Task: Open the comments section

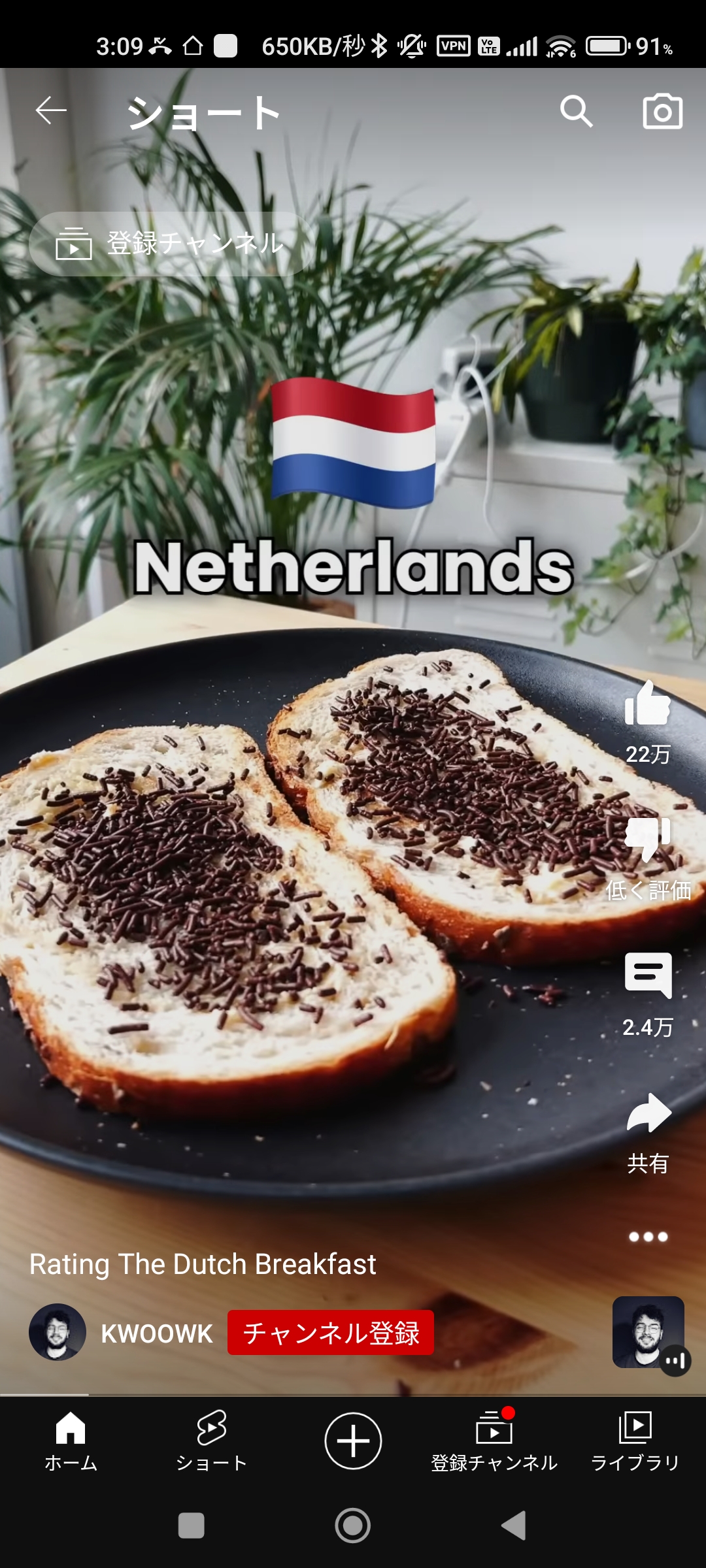Action: pyautogui.click(x=647, y=975)
